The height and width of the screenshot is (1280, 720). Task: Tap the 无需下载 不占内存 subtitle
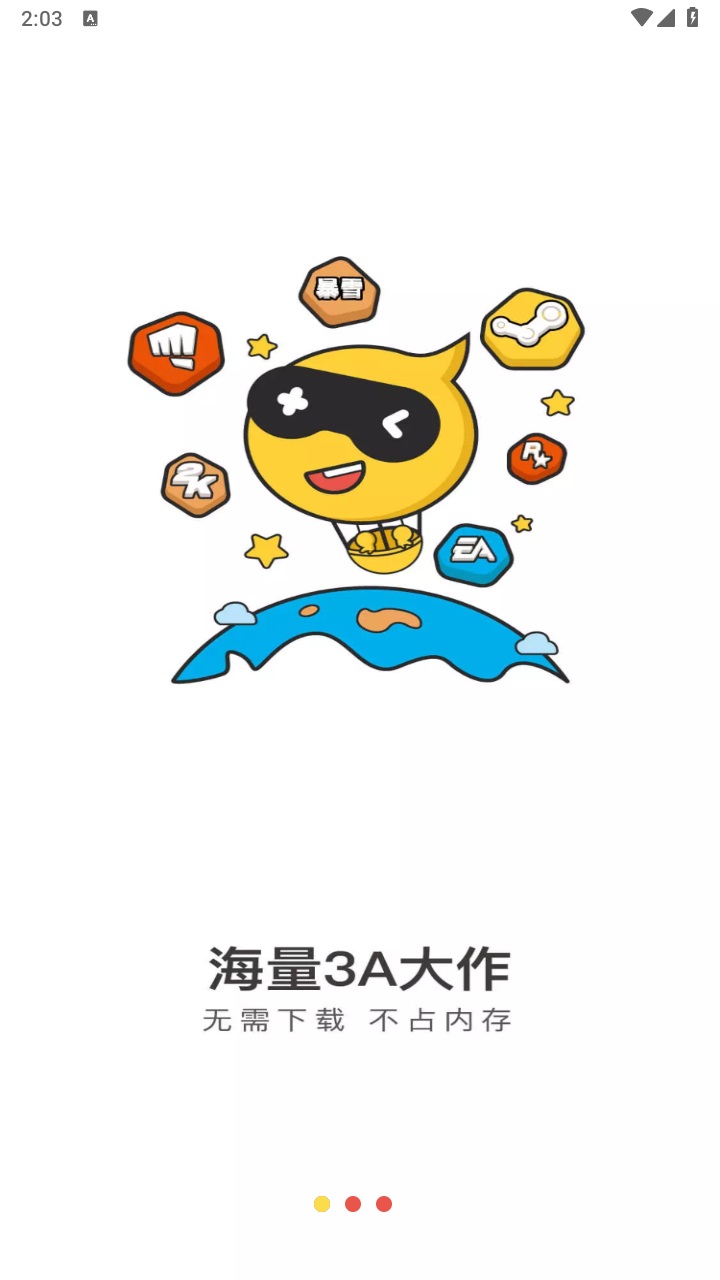point(358,1019)
